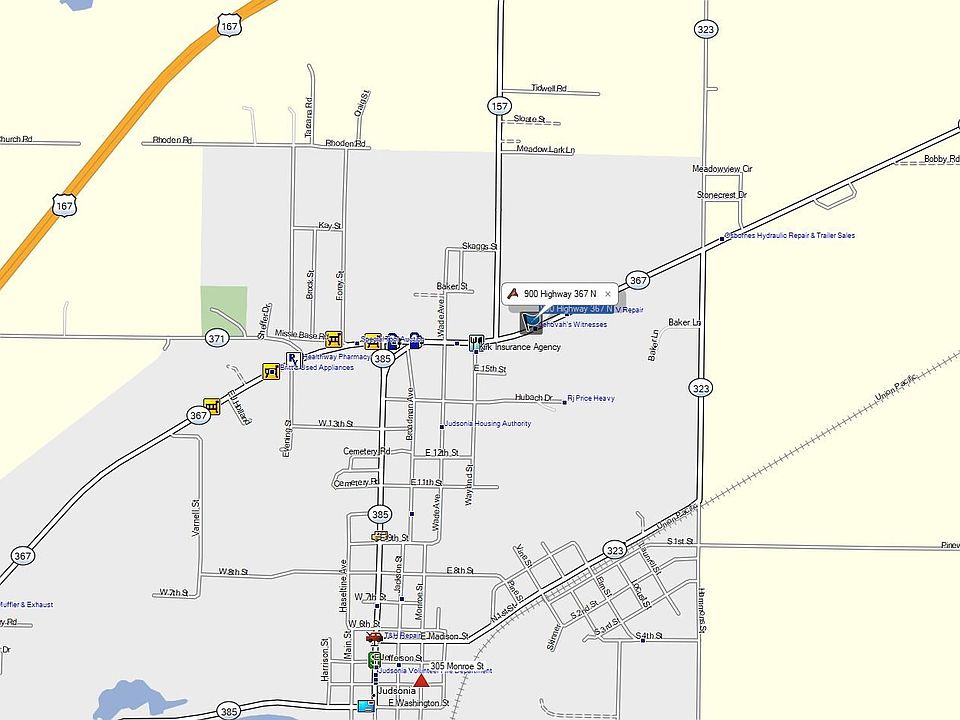
Task: Select the restaurant marker near Kirk Insurance Agency
Action: pos(477,343)
